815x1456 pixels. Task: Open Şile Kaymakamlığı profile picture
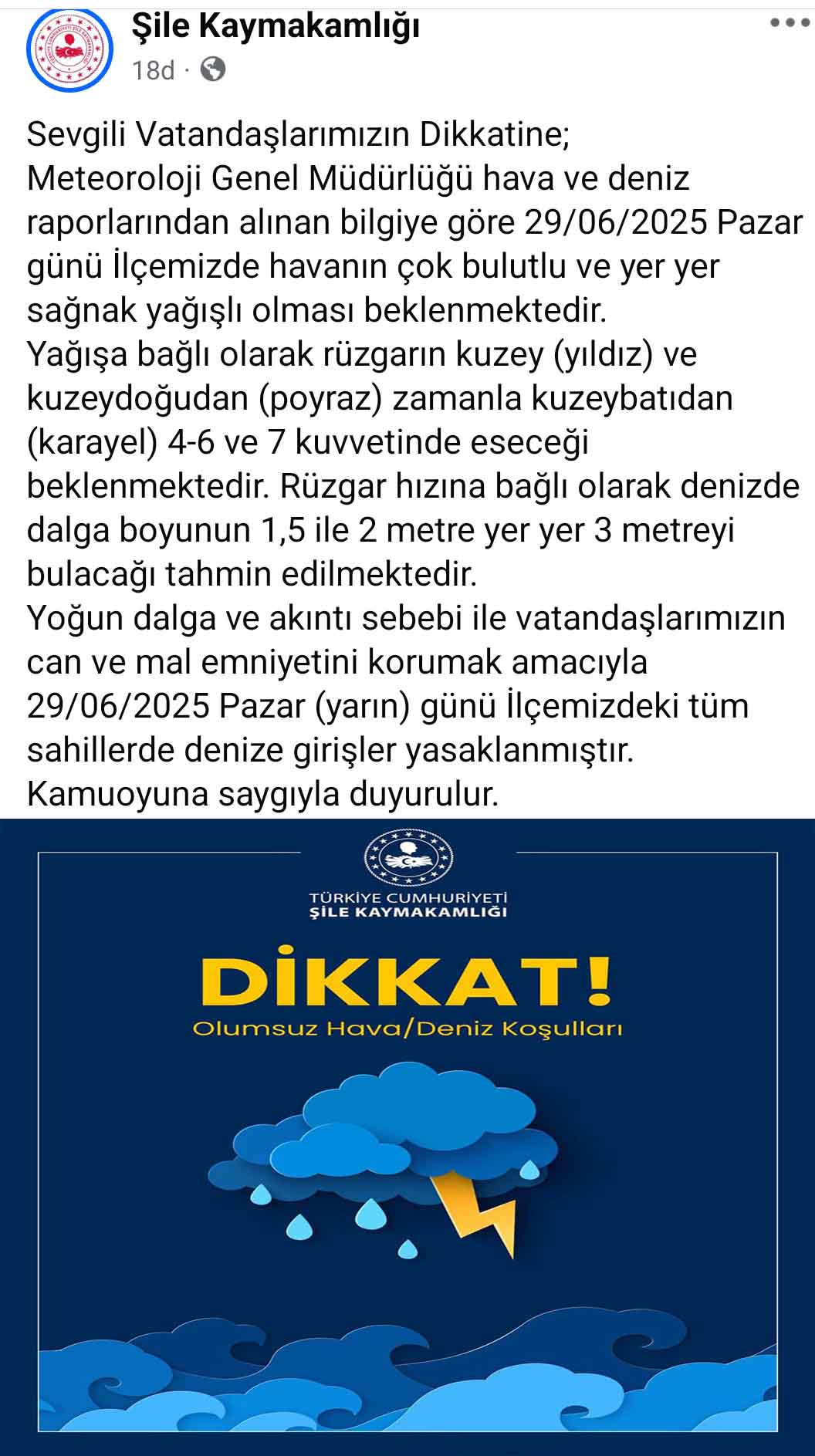[69, 49]
